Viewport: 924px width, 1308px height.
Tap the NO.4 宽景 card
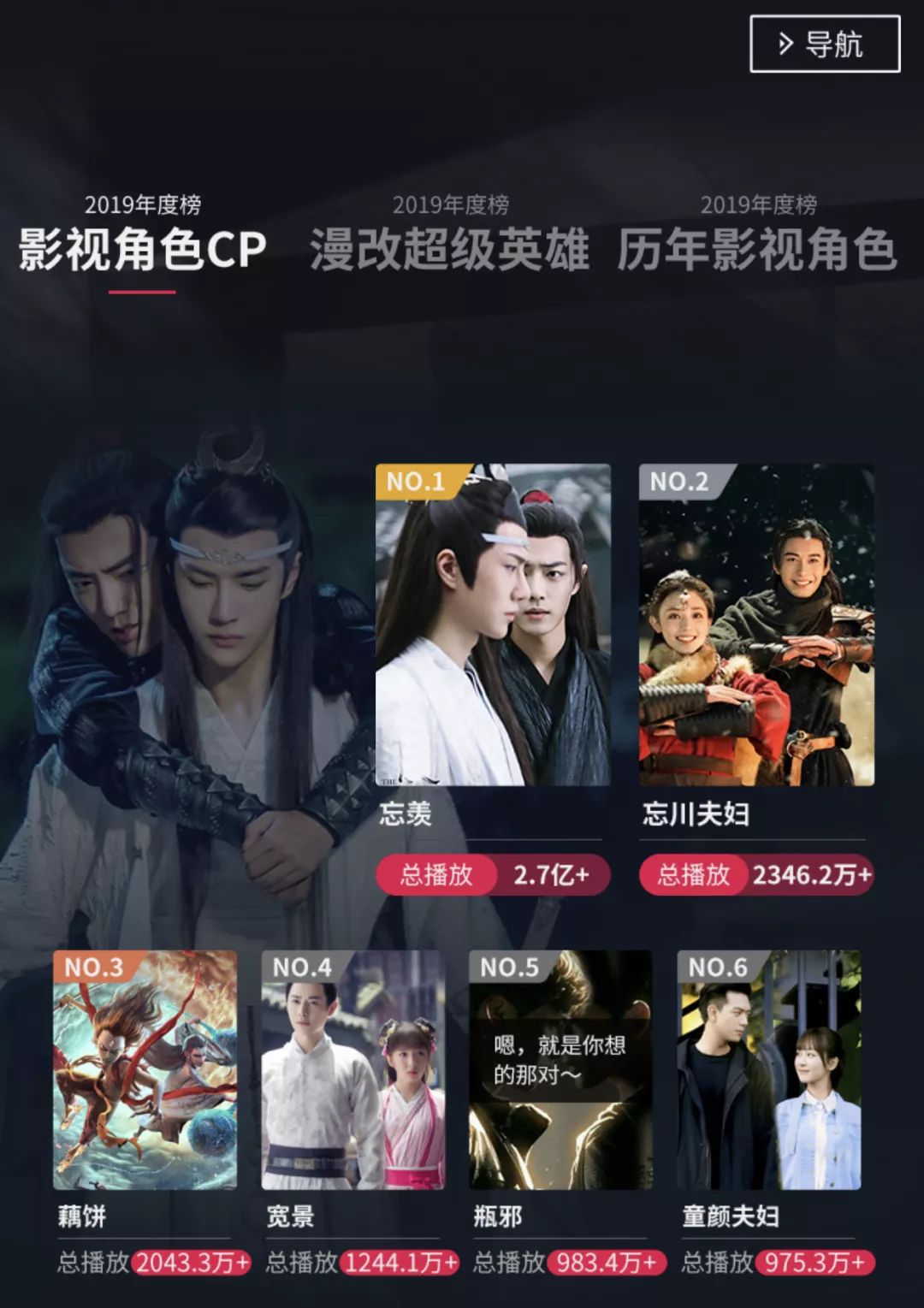353,1069
